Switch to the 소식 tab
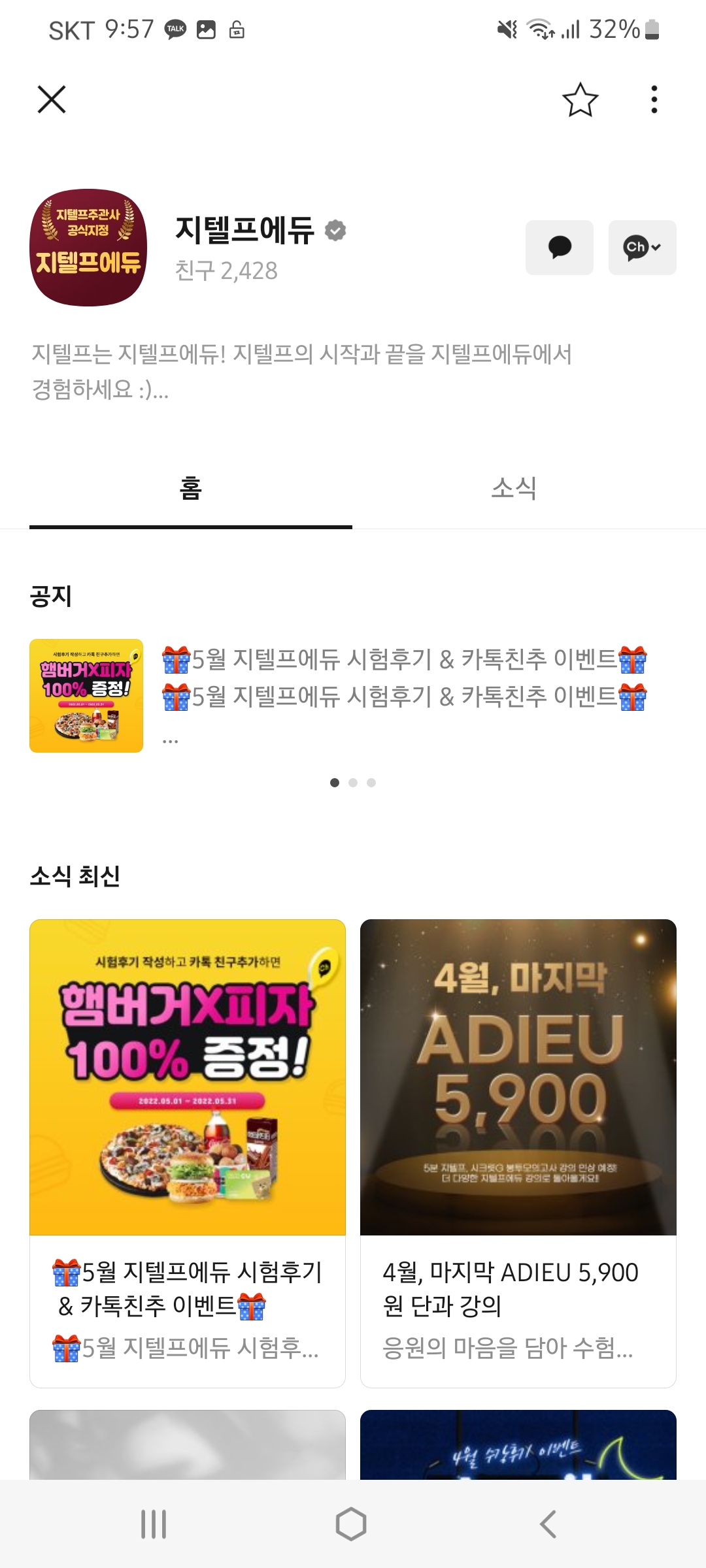 (514, 488)
